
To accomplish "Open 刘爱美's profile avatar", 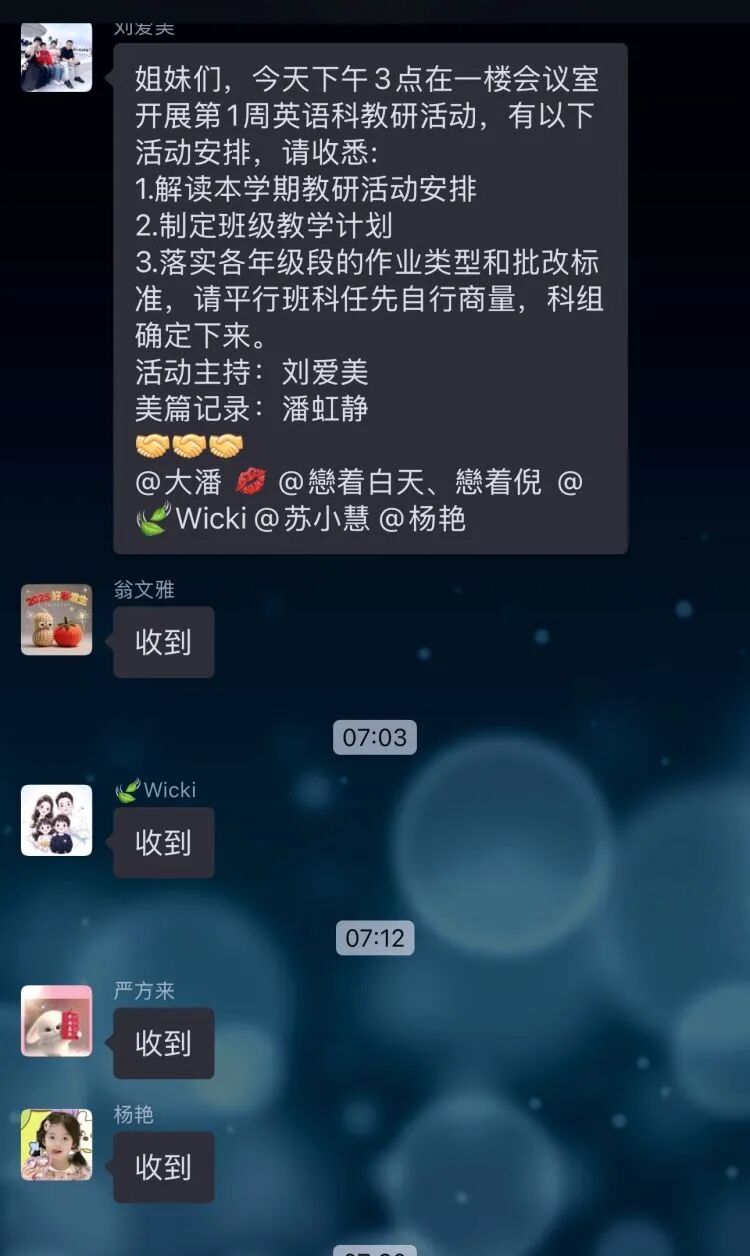I will tap(56, 57).
